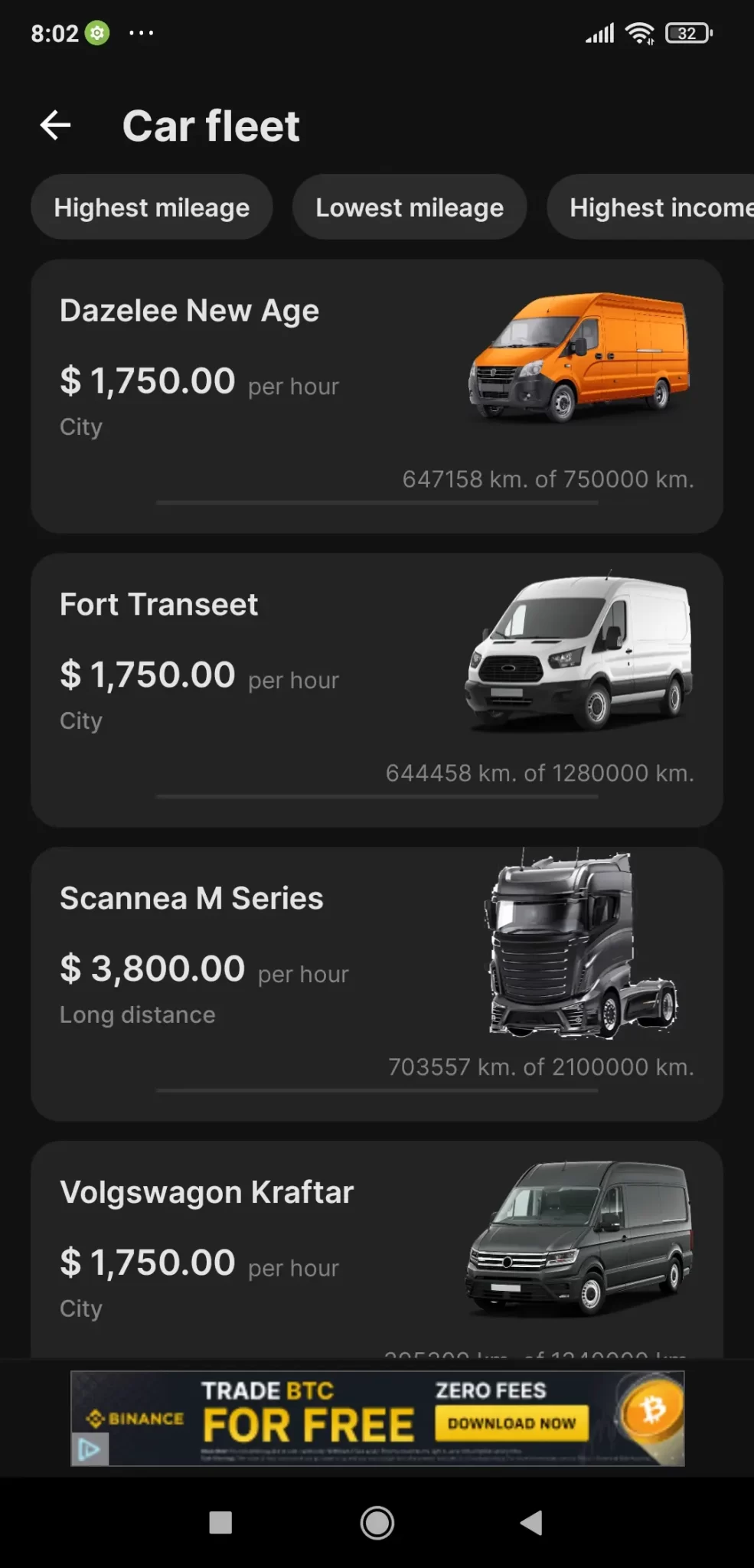View Fort Transeet vehicle details
Image resolution: width=754 pixels, height=1568 pixels.
coord(377,690)
